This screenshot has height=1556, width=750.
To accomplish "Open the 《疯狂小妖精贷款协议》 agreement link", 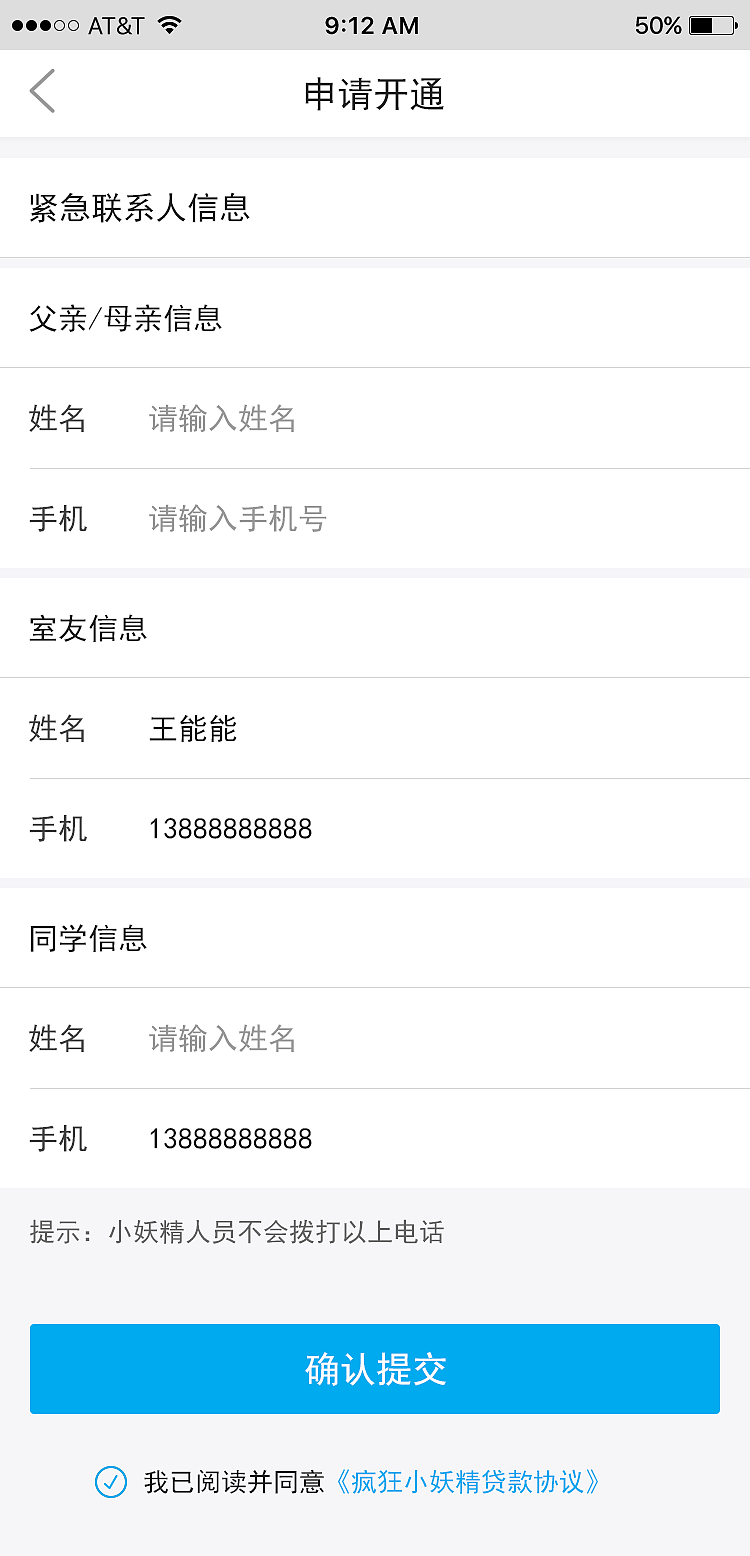I will pos(470,1484).
